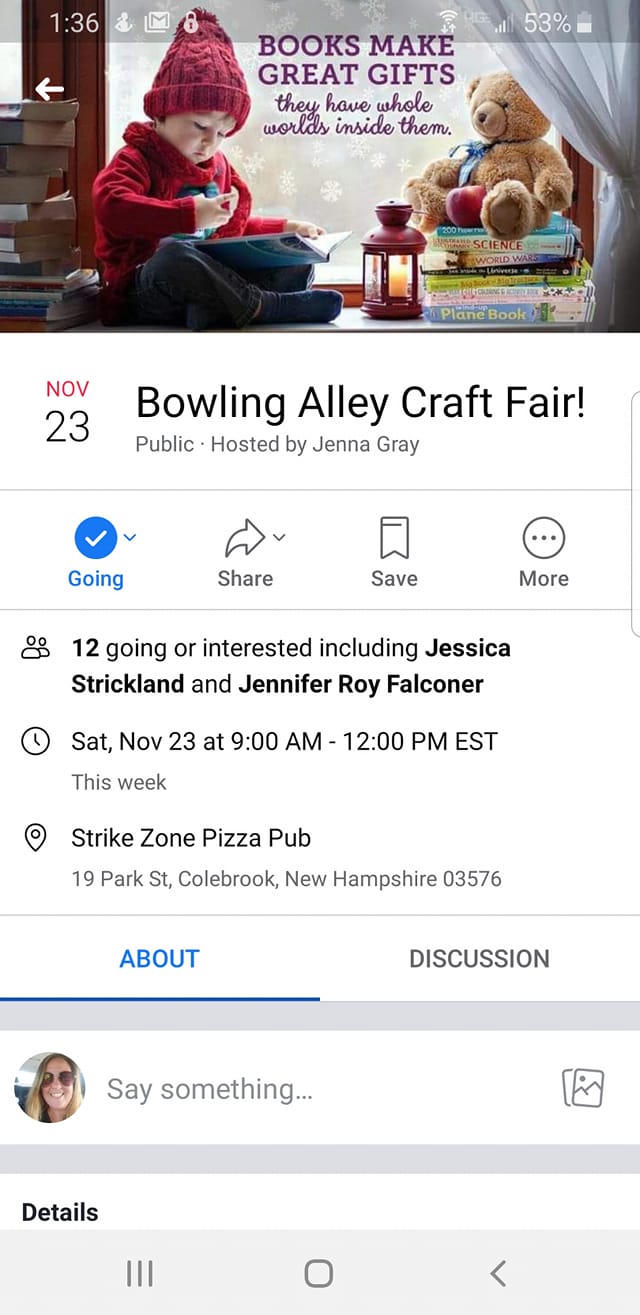Add a photo to the post
Viewport: 640px width, 1315px height.
tap(583, 1087)
